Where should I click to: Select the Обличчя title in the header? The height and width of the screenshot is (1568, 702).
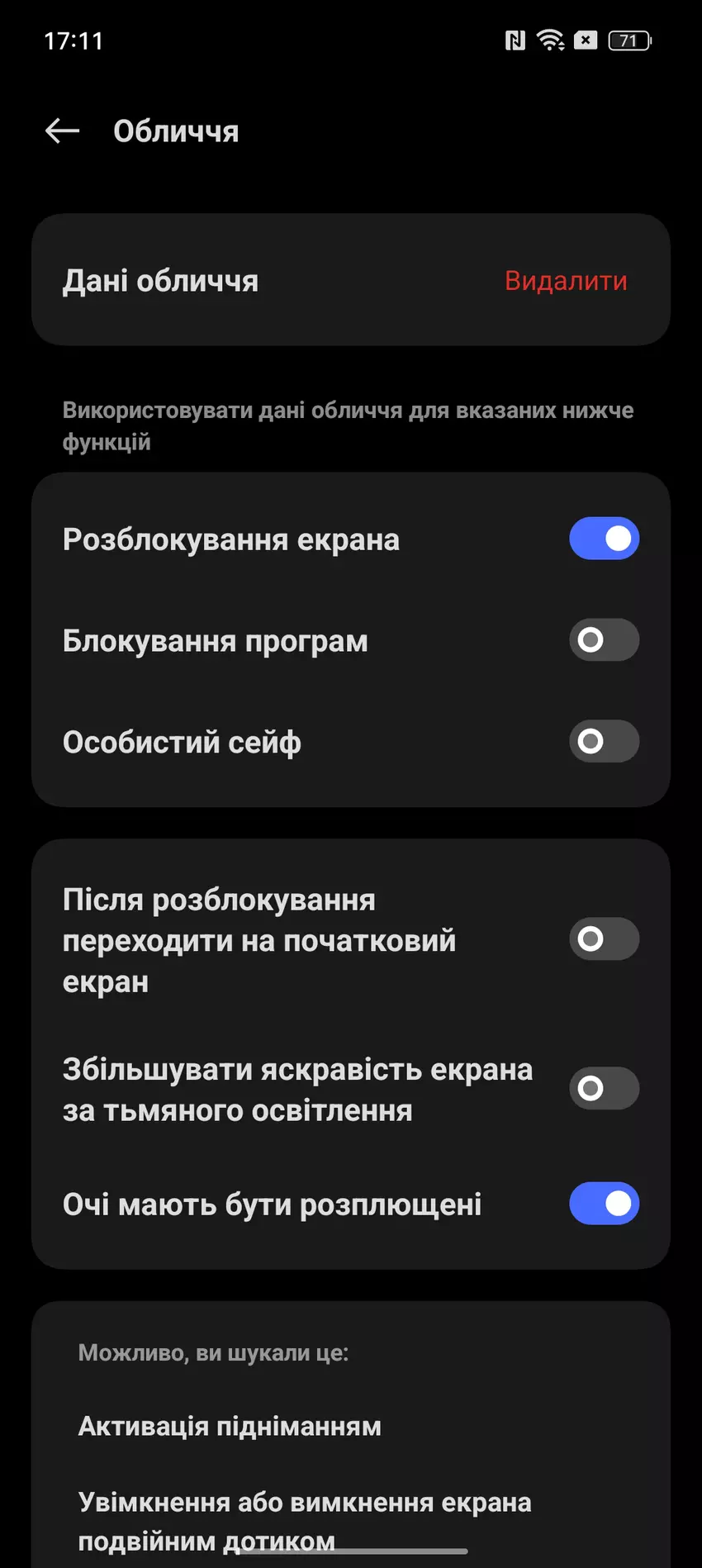click(x=176, y=131)
